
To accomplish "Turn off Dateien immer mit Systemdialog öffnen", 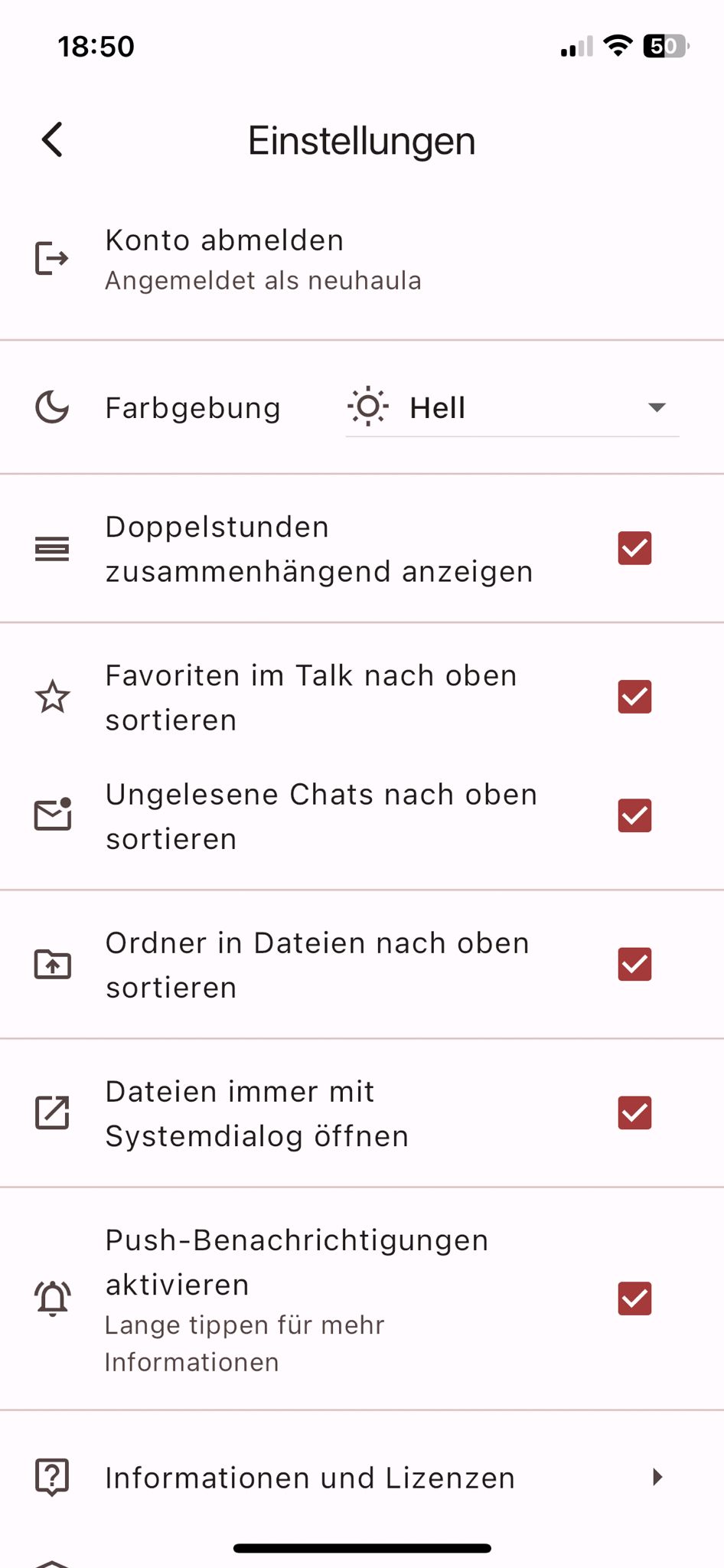I will (x=634, y=1112).
